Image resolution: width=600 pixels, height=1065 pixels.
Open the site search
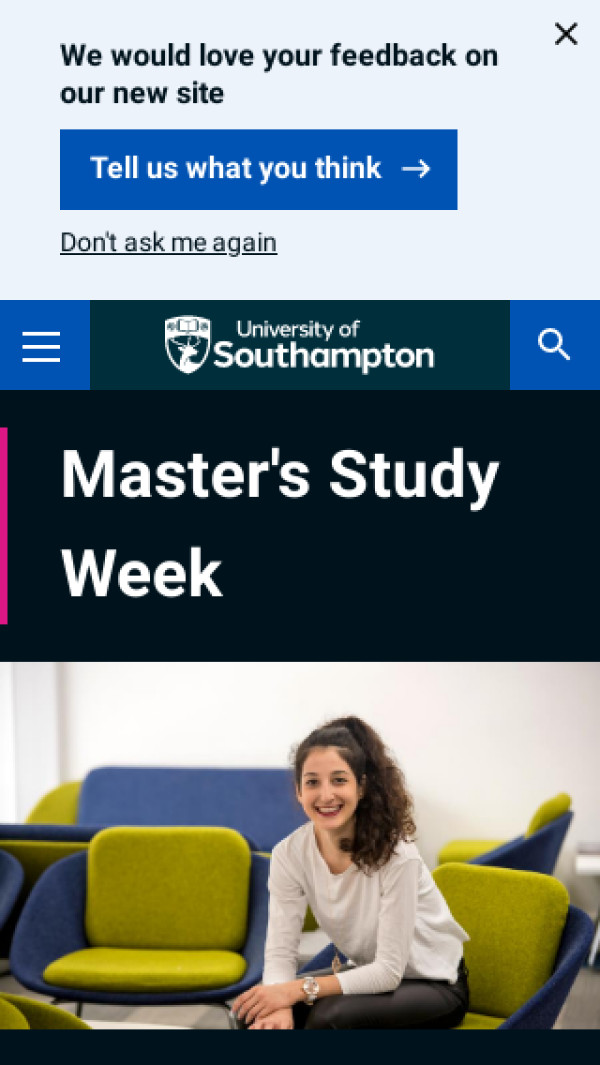[x=554, y=345]
